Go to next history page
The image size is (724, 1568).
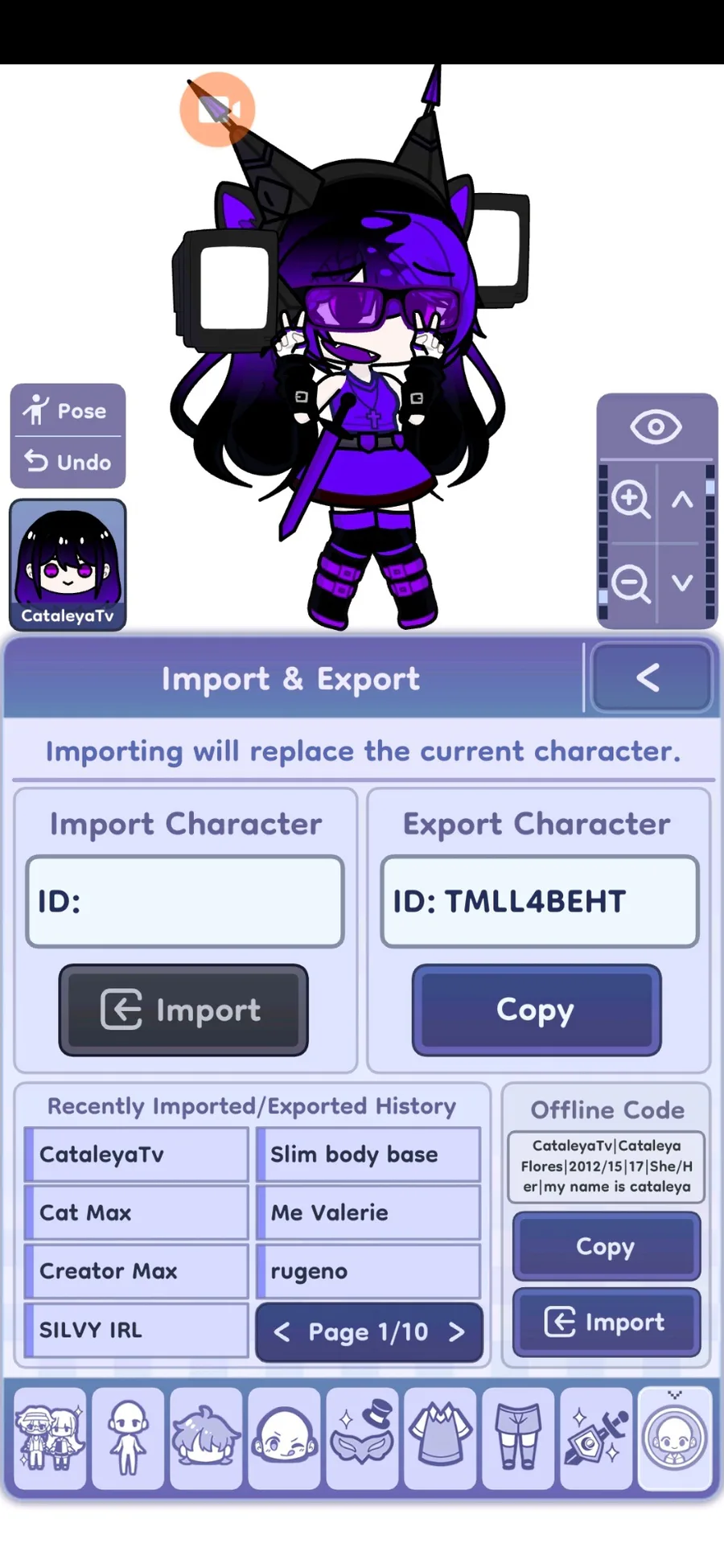coord(457,1332)
